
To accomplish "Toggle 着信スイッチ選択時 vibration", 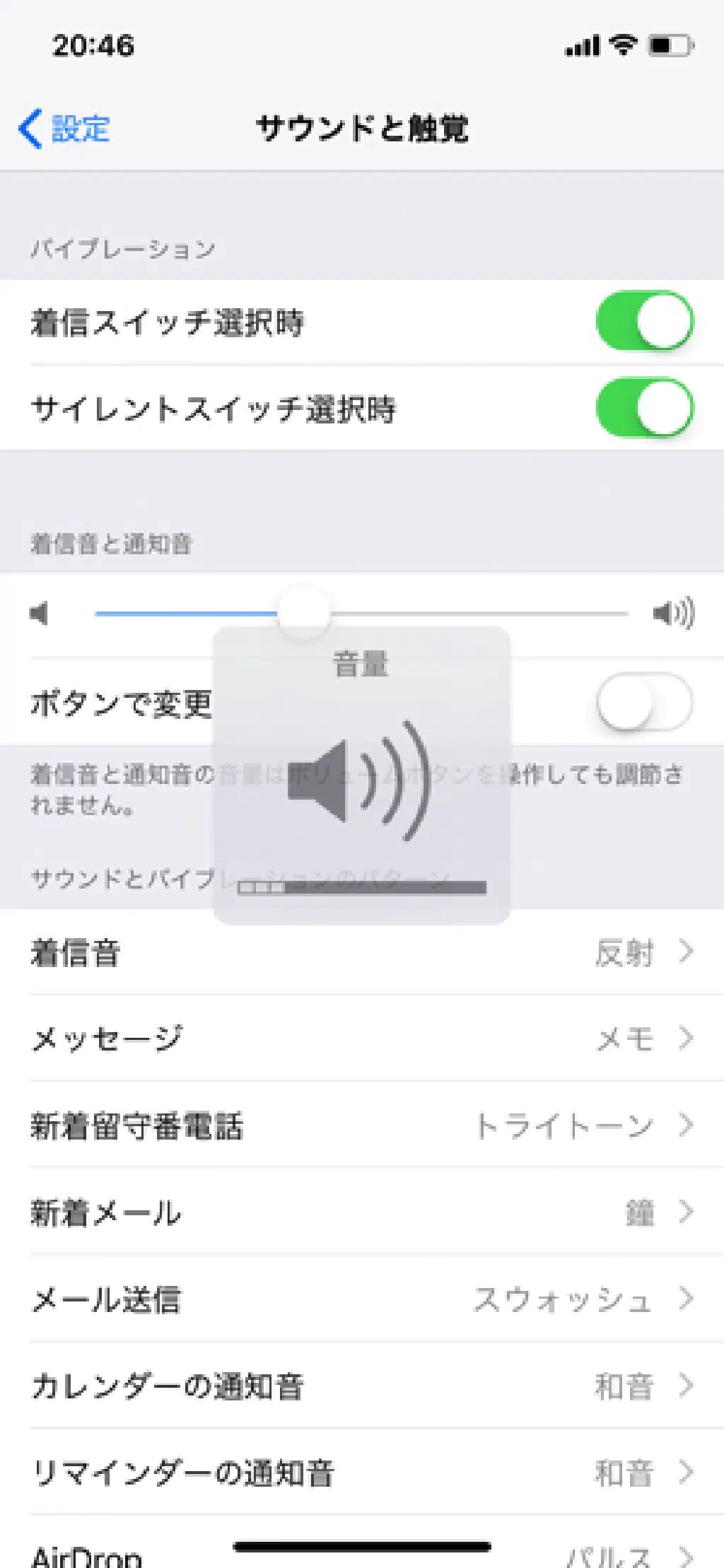I will point(644,322).
